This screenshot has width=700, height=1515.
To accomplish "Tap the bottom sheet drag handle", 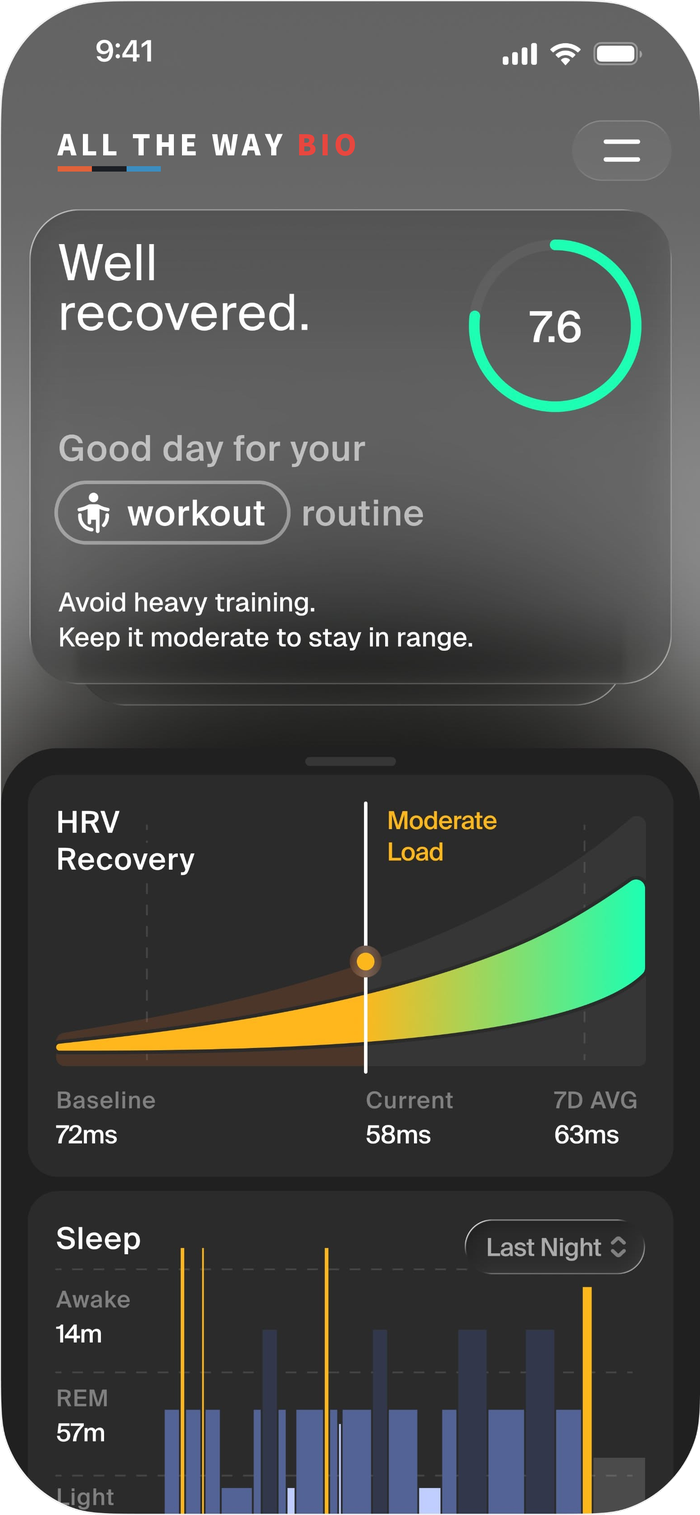I will [x=350, y=761].
